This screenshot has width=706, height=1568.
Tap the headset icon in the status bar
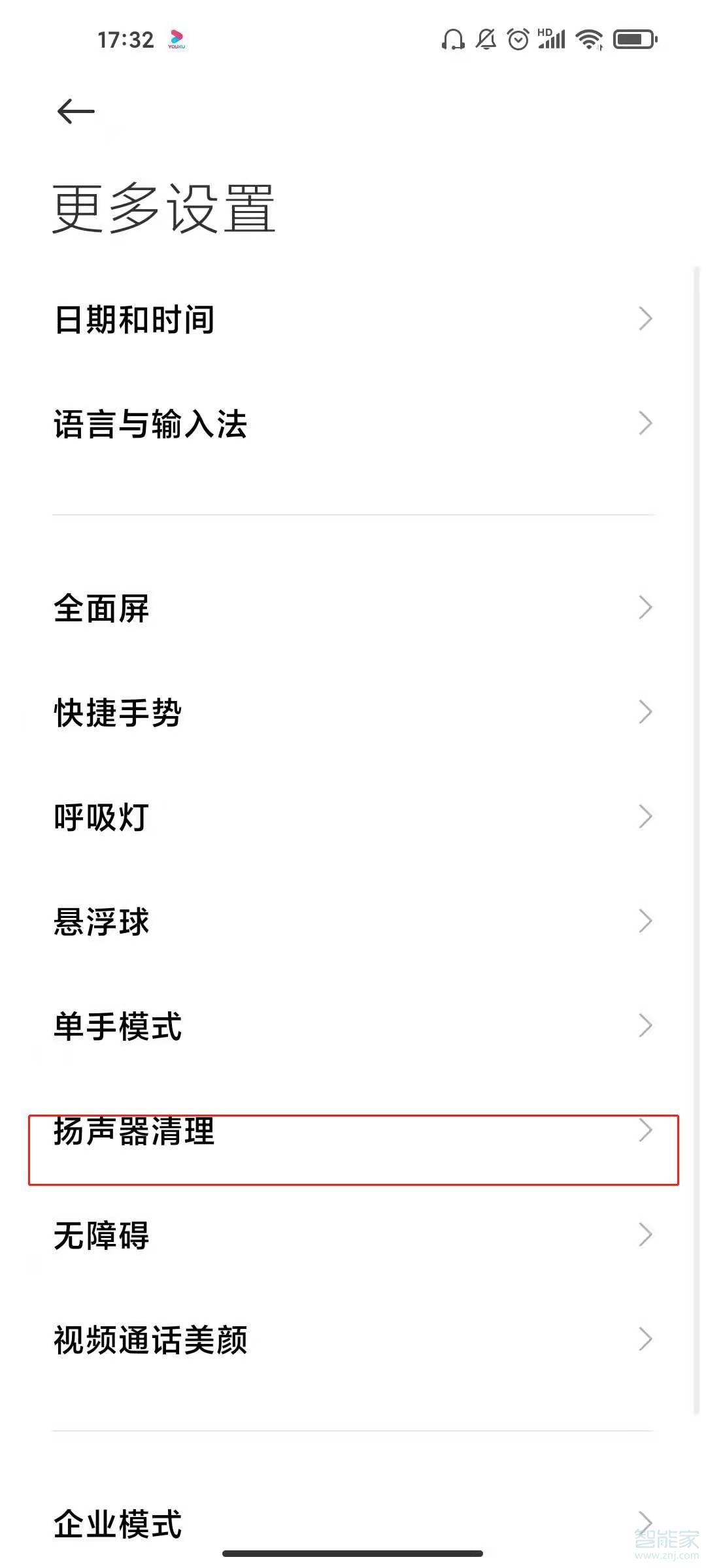[x=453, y=39]
